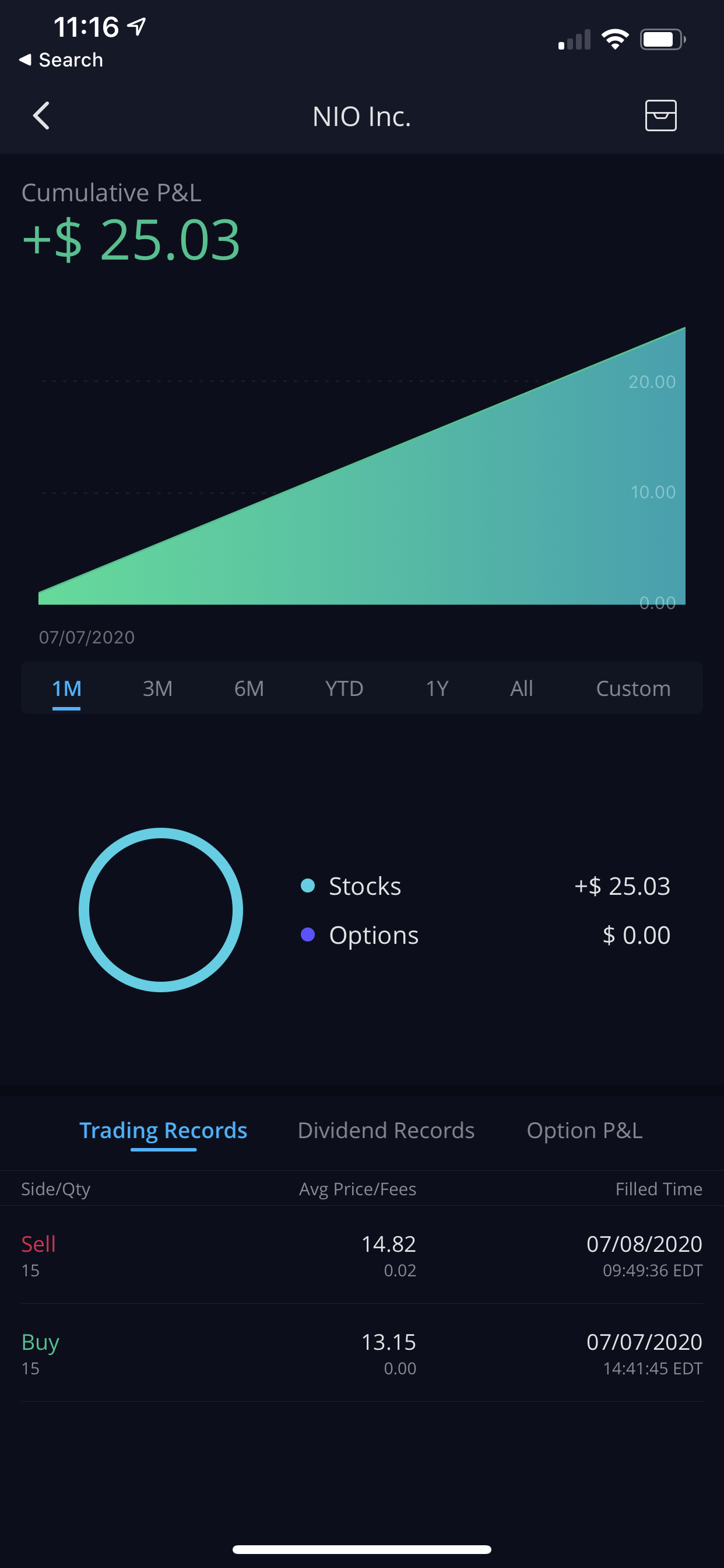Return to Search via status bar link

[61, 60]
